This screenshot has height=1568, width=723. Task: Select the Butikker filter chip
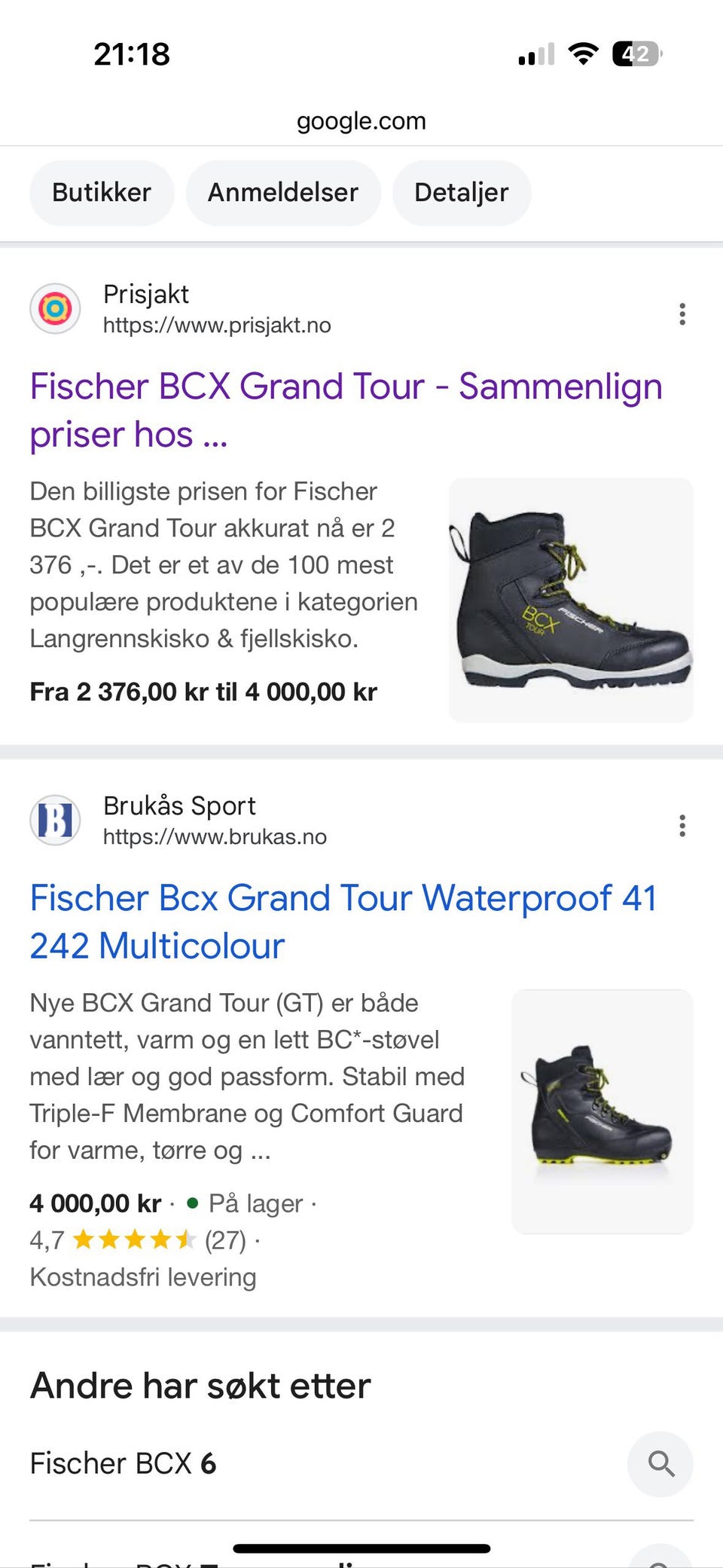(x=101, y=193)
